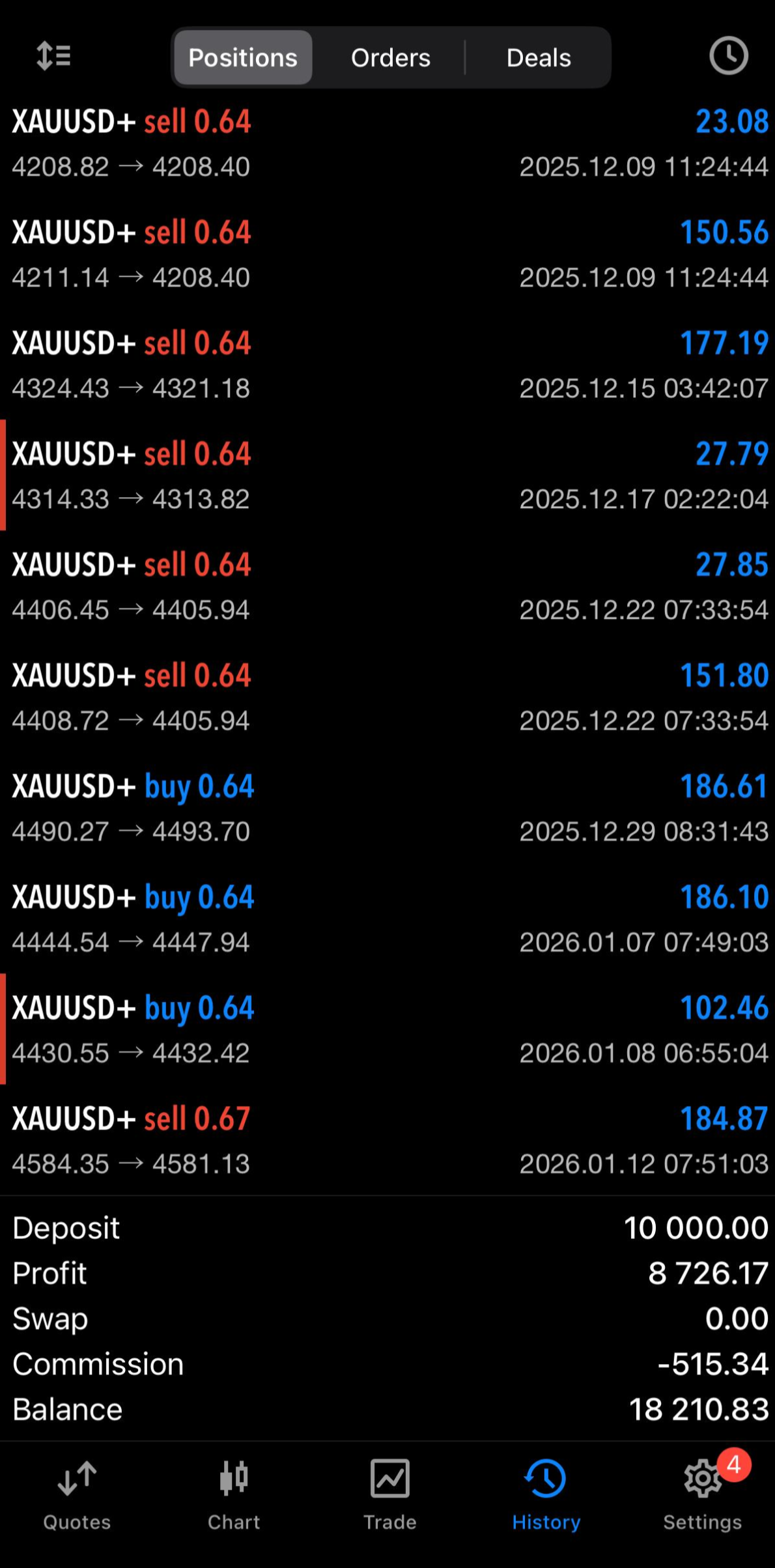This screenshot has height=1568, width=775.
Task: Expand the sell position with 27.79 profit
Action: click(387, 476)
